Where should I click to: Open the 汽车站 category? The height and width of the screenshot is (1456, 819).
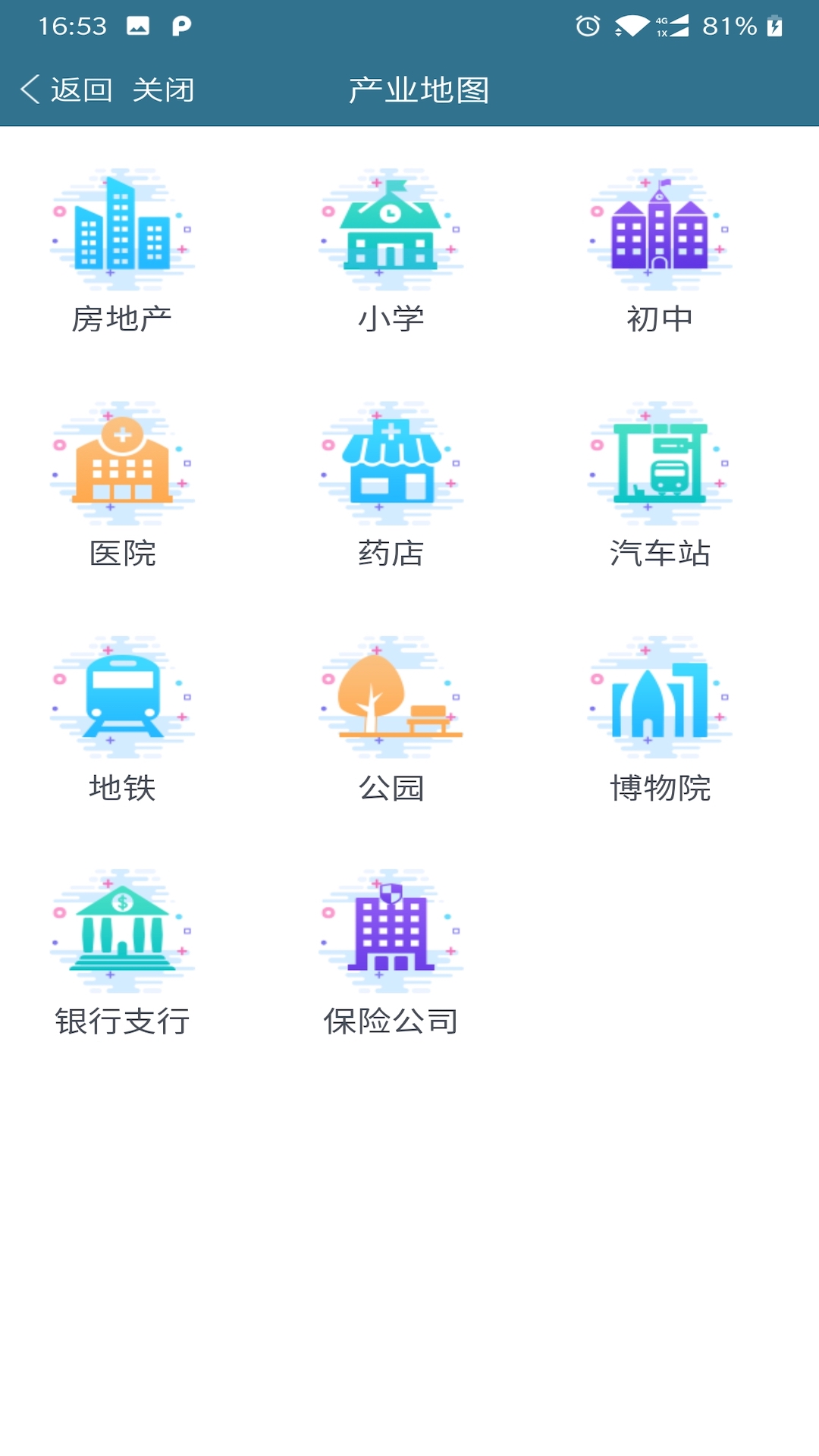tap(659, 485)
